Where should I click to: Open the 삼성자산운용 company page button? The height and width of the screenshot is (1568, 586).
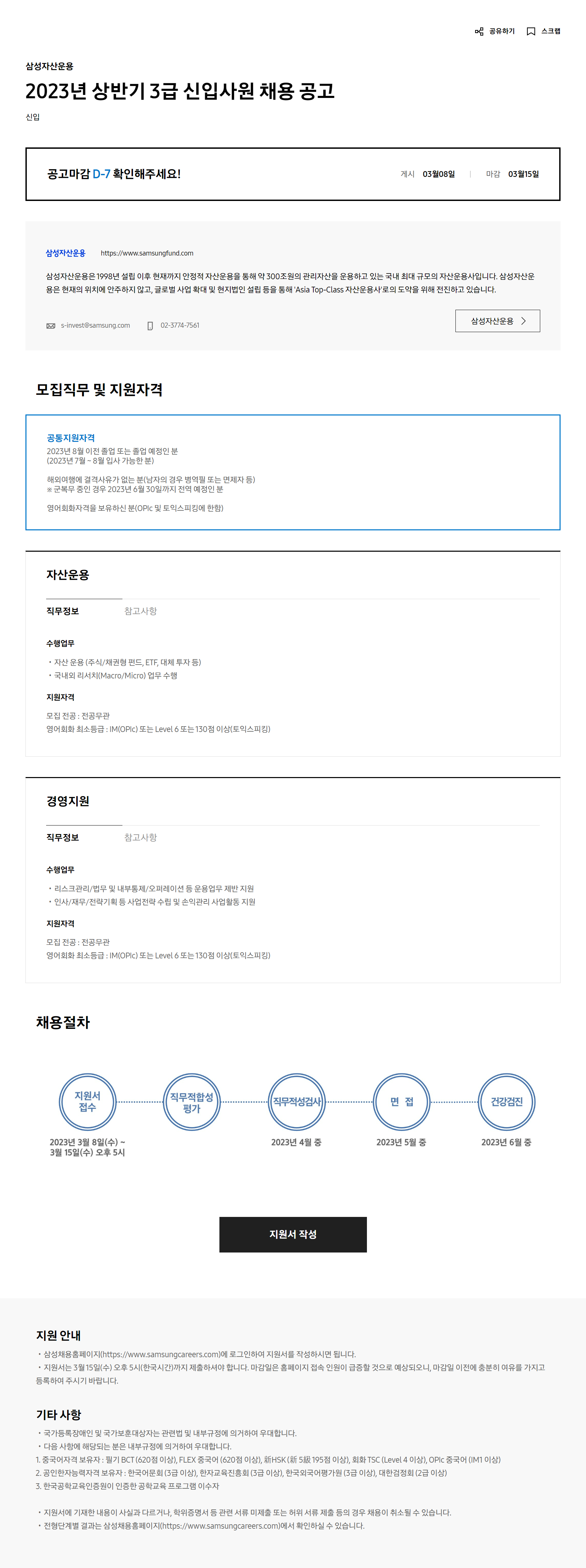pyautogui.click(x=497, y=321)
